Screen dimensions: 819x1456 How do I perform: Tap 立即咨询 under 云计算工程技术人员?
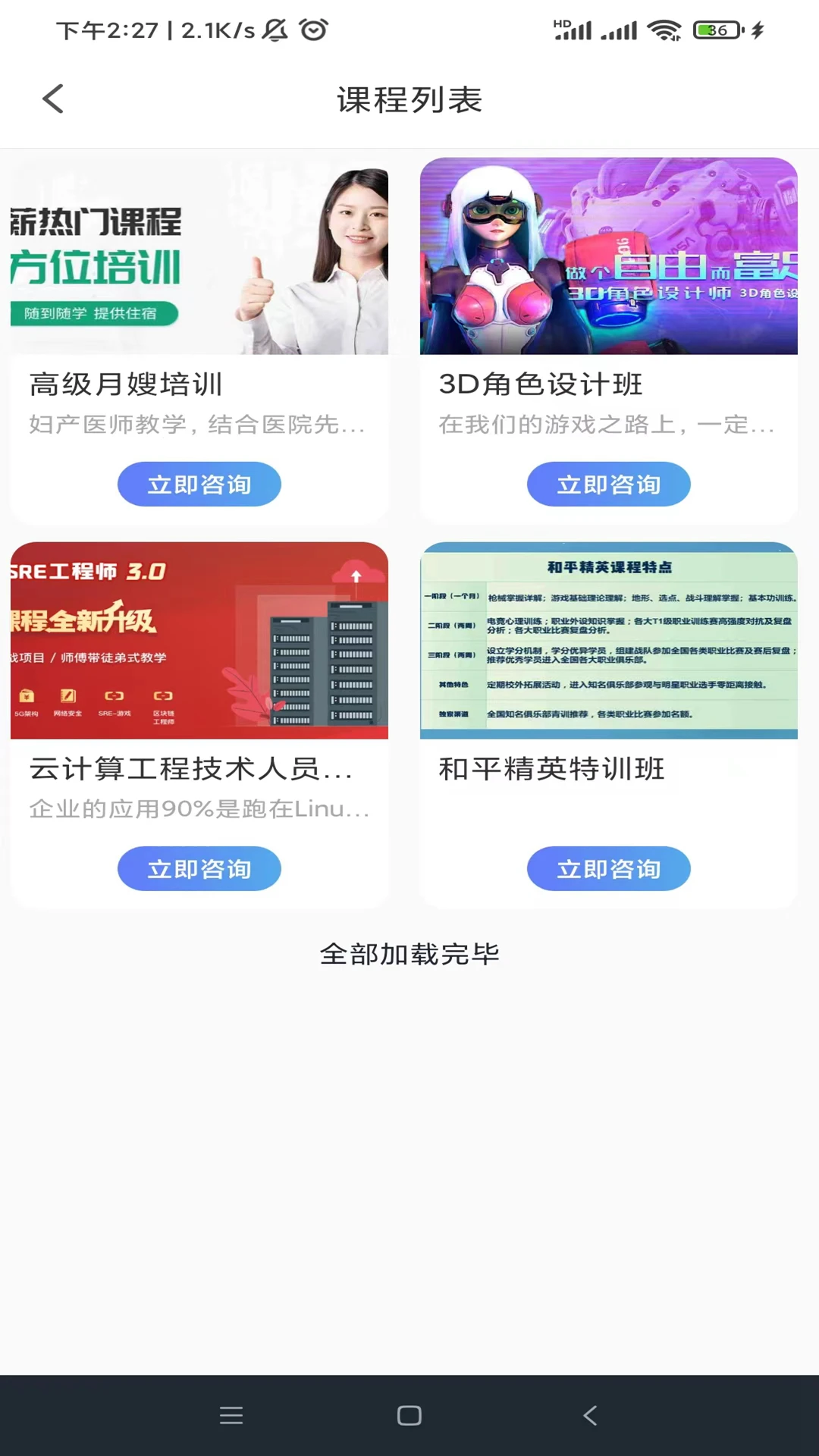(x=199, y=869)
